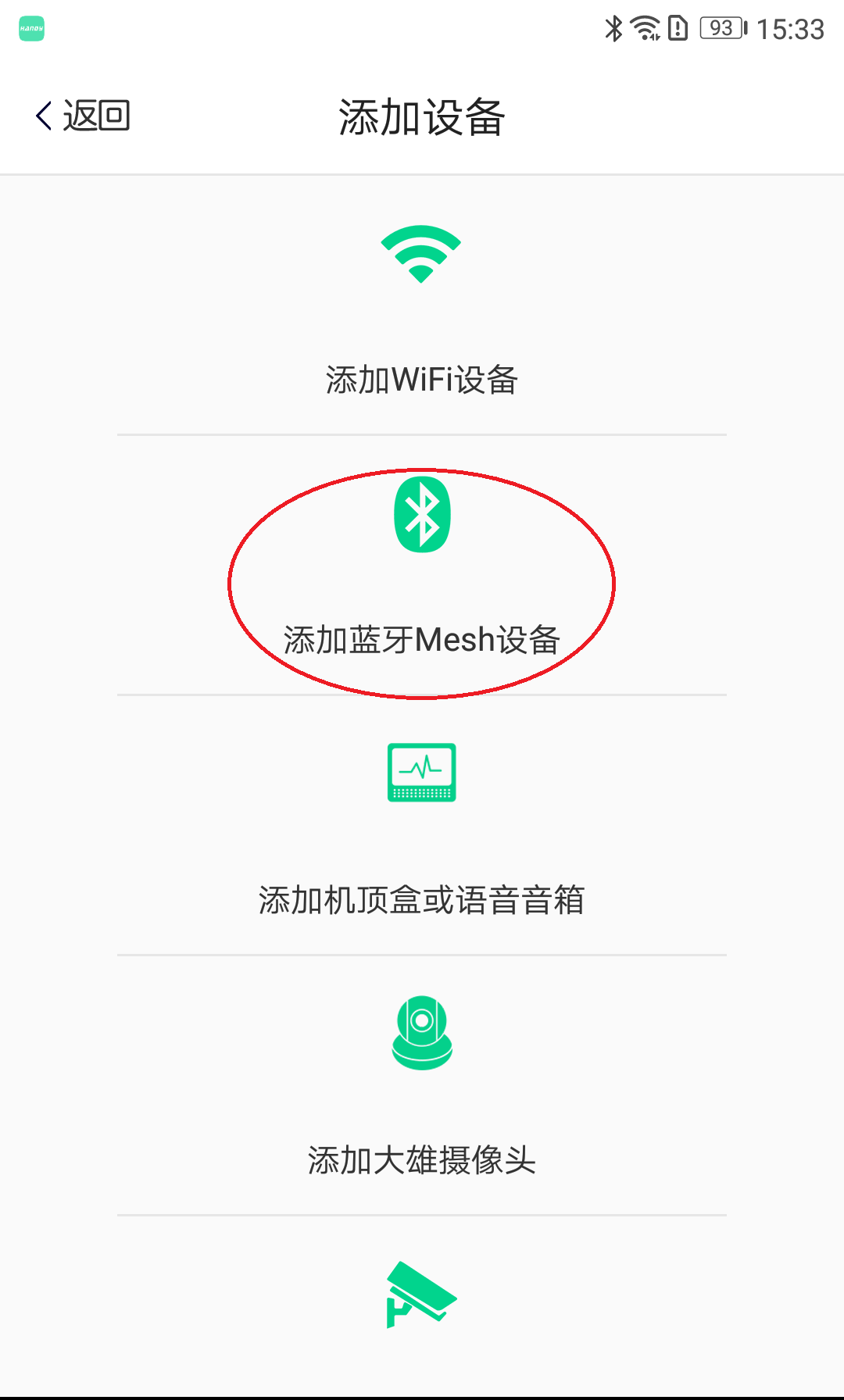Screen dimensions: 844x1400
Task: Go back using the 返回 button
Action: point(83,116)
